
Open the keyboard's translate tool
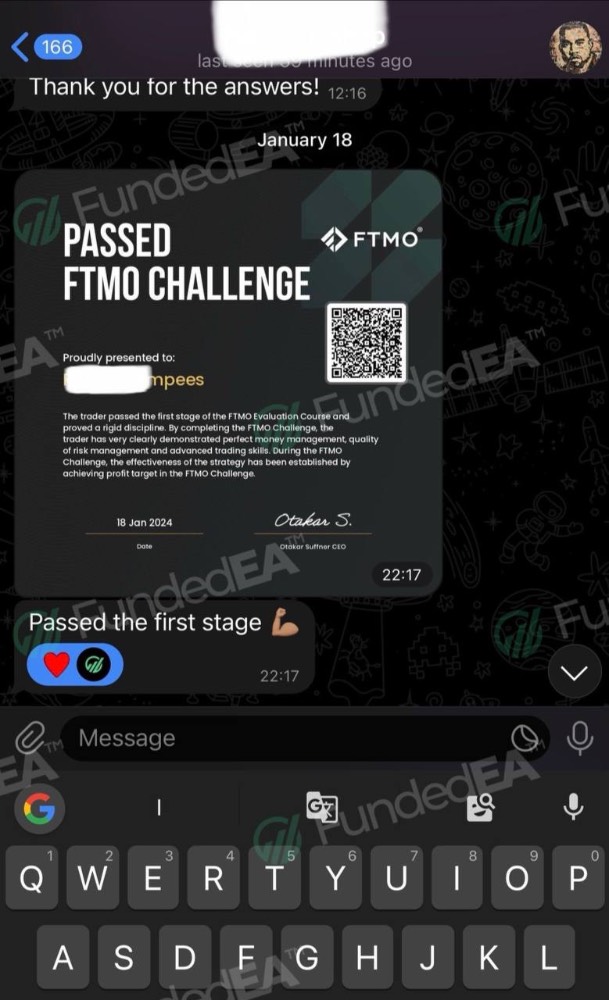pos(321,807)
